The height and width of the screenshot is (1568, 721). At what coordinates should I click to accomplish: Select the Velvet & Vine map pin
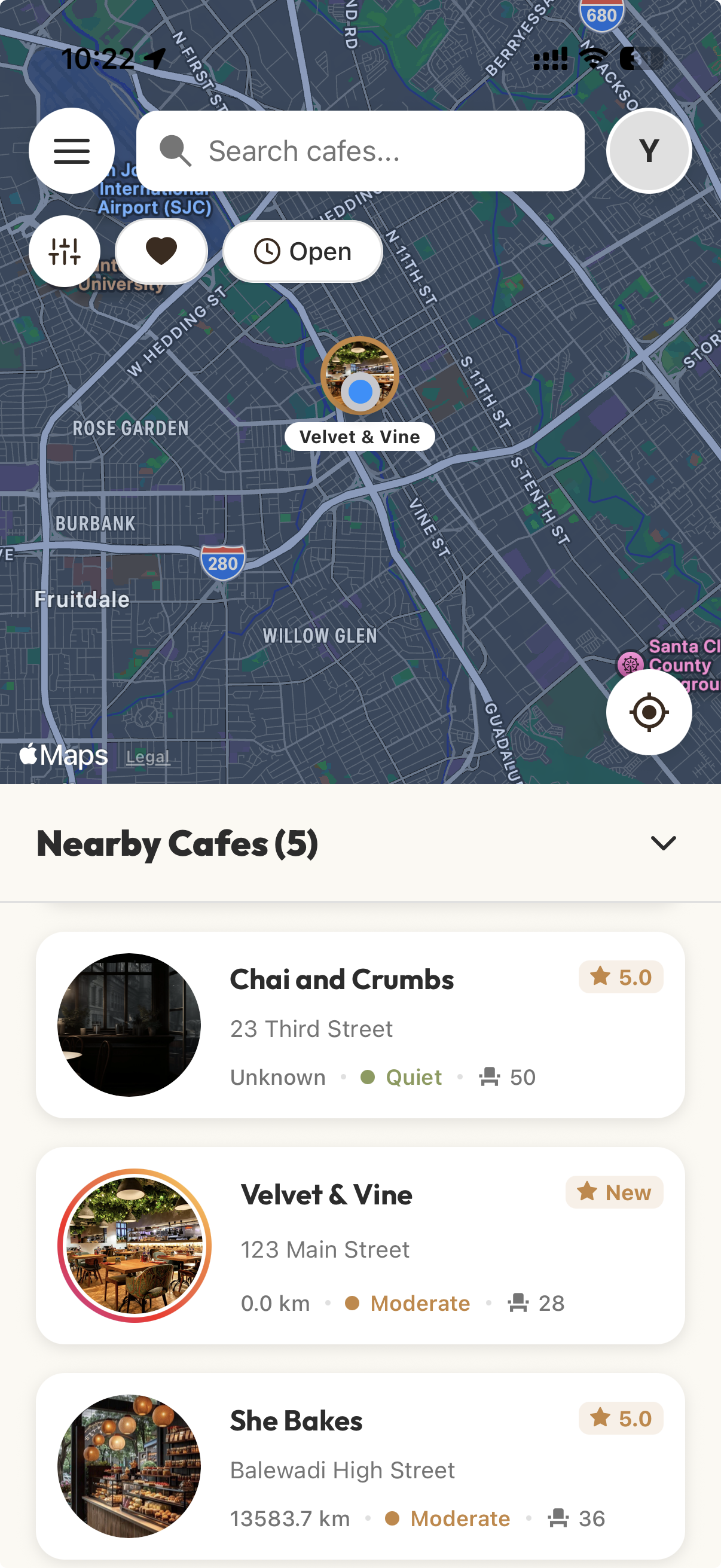point(359,377)
